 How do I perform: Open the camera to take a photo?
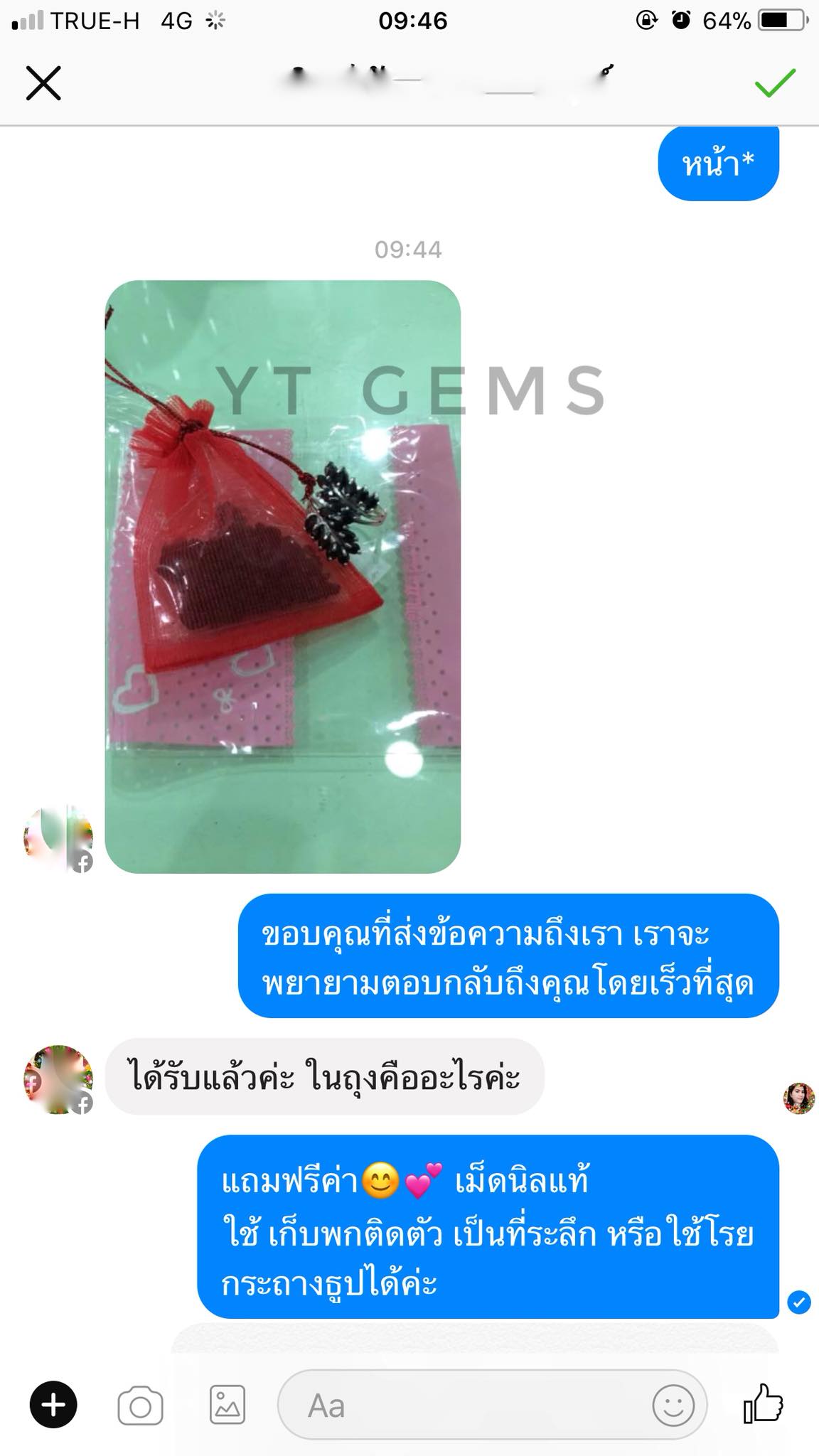click(x=140, y=1406)
